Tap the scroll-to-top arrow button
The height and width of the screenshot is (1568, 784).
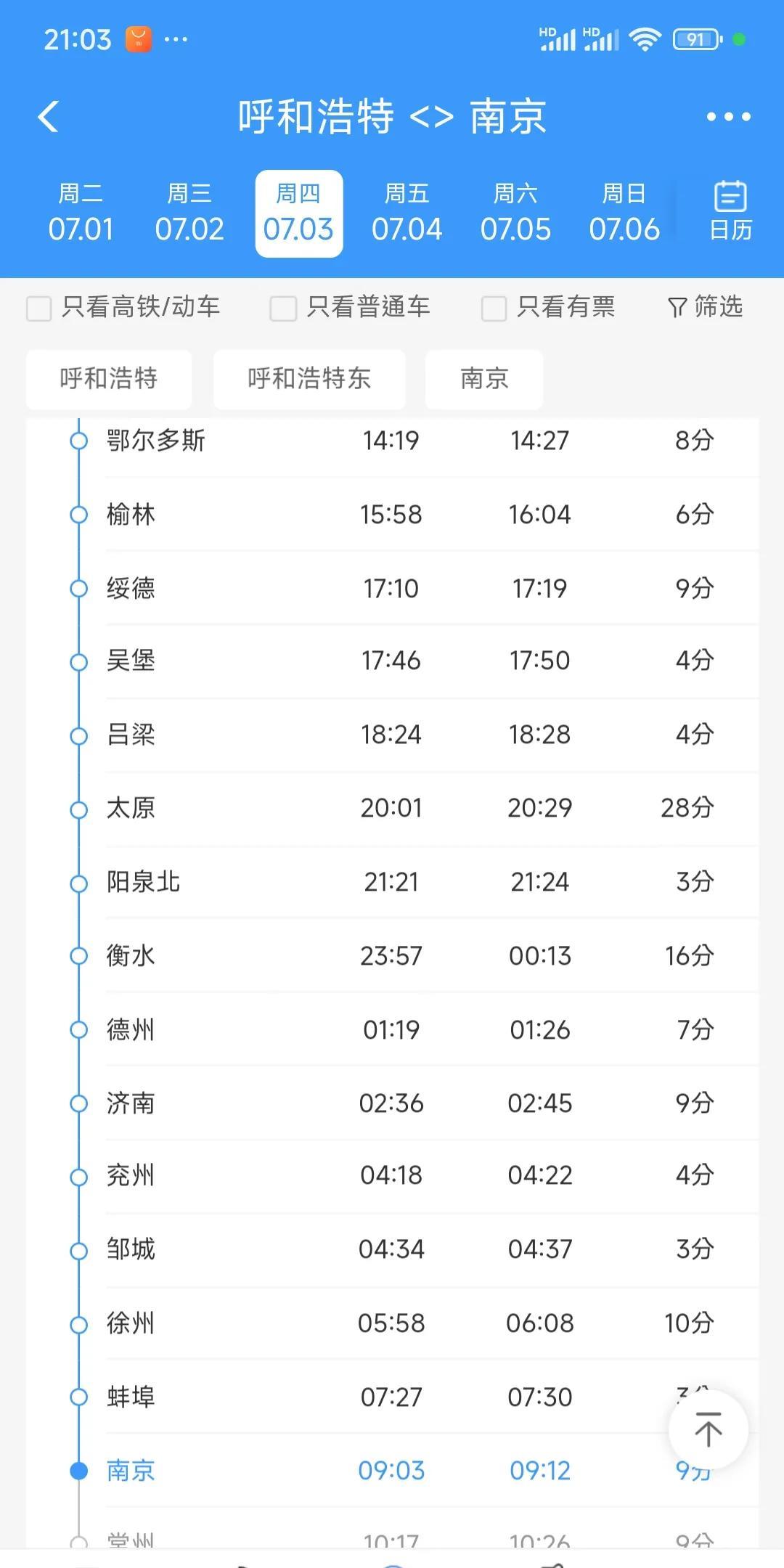tap(709, 1429)
